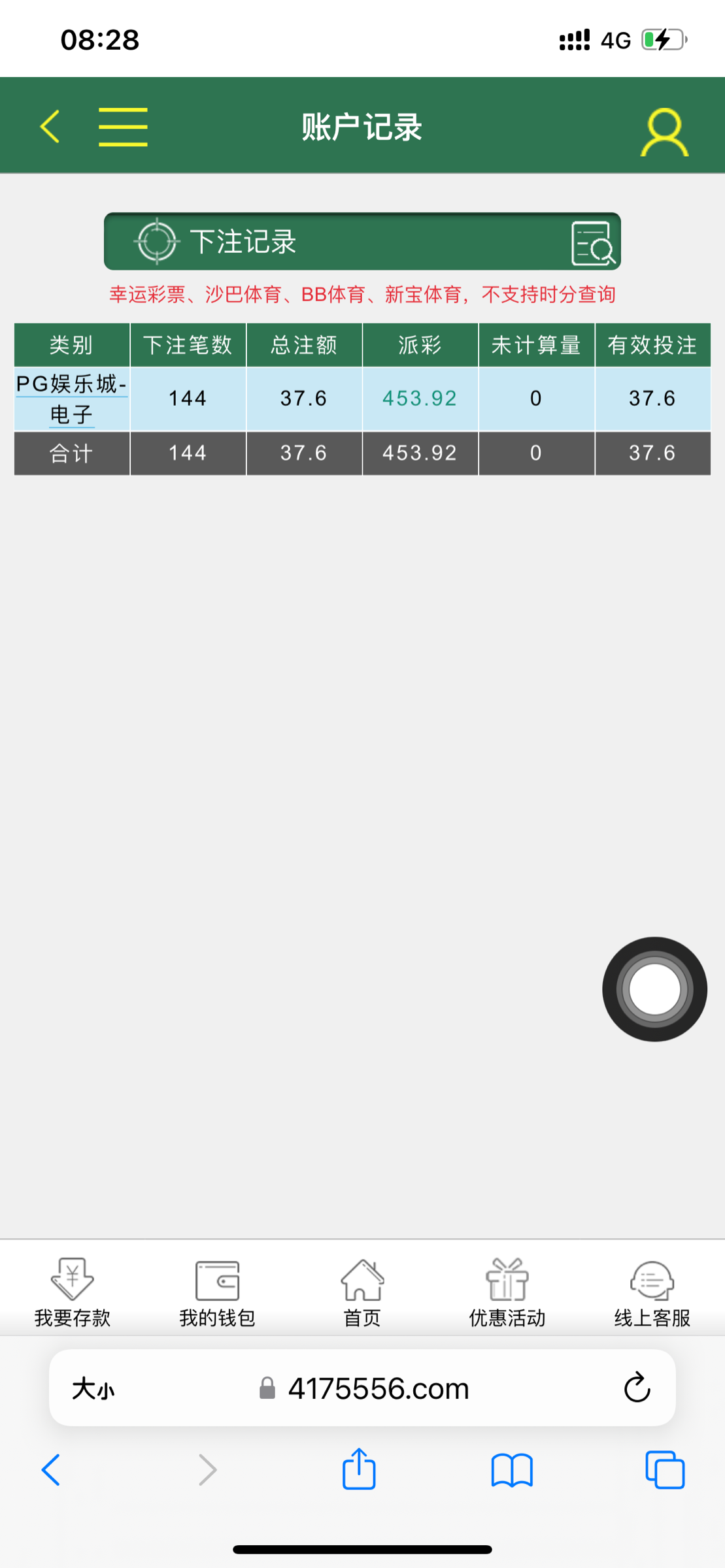Open the user profile icon

click(664, 131)
